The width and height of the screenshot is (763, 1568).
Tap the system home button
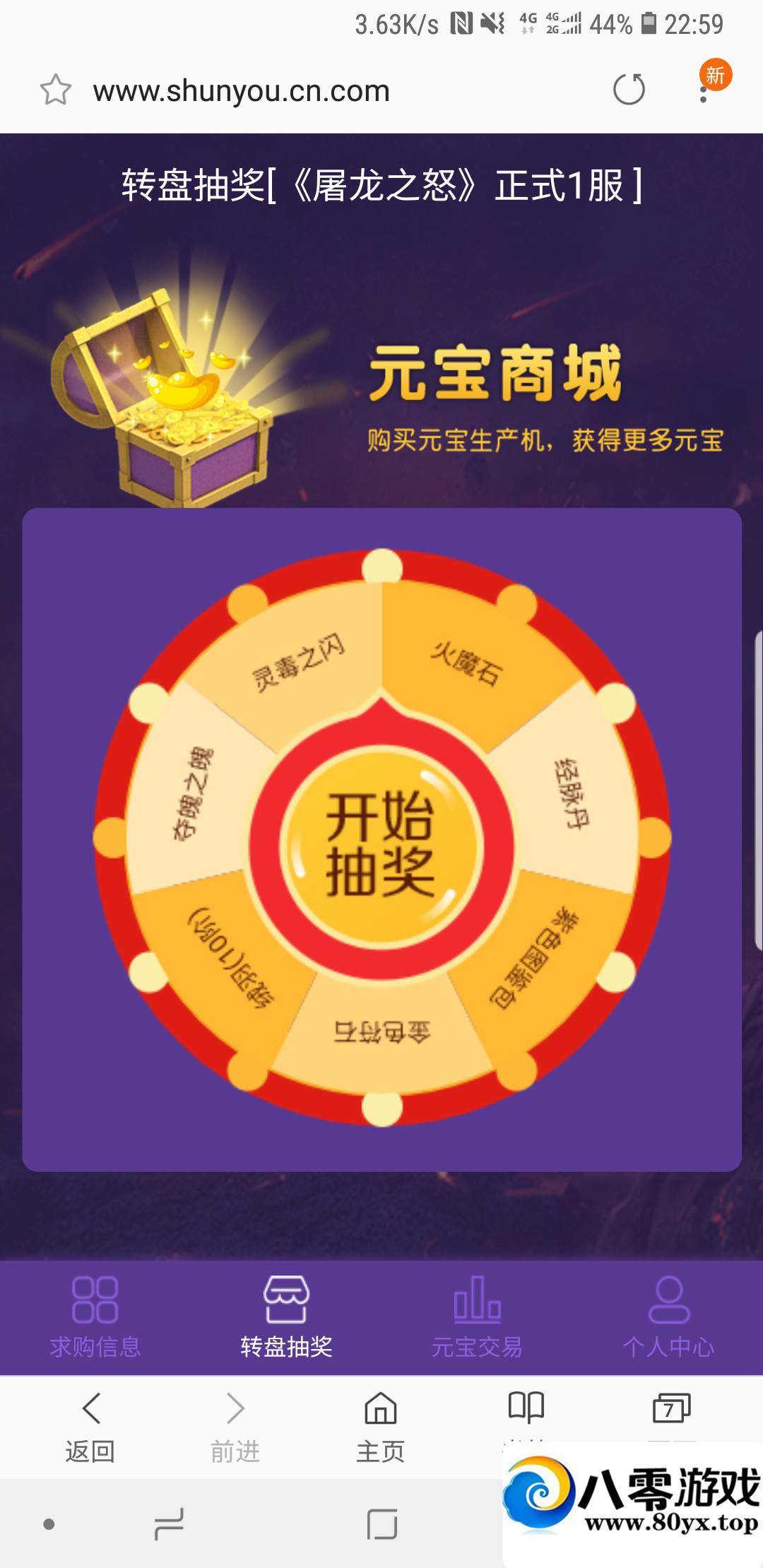pos(382,1524)
